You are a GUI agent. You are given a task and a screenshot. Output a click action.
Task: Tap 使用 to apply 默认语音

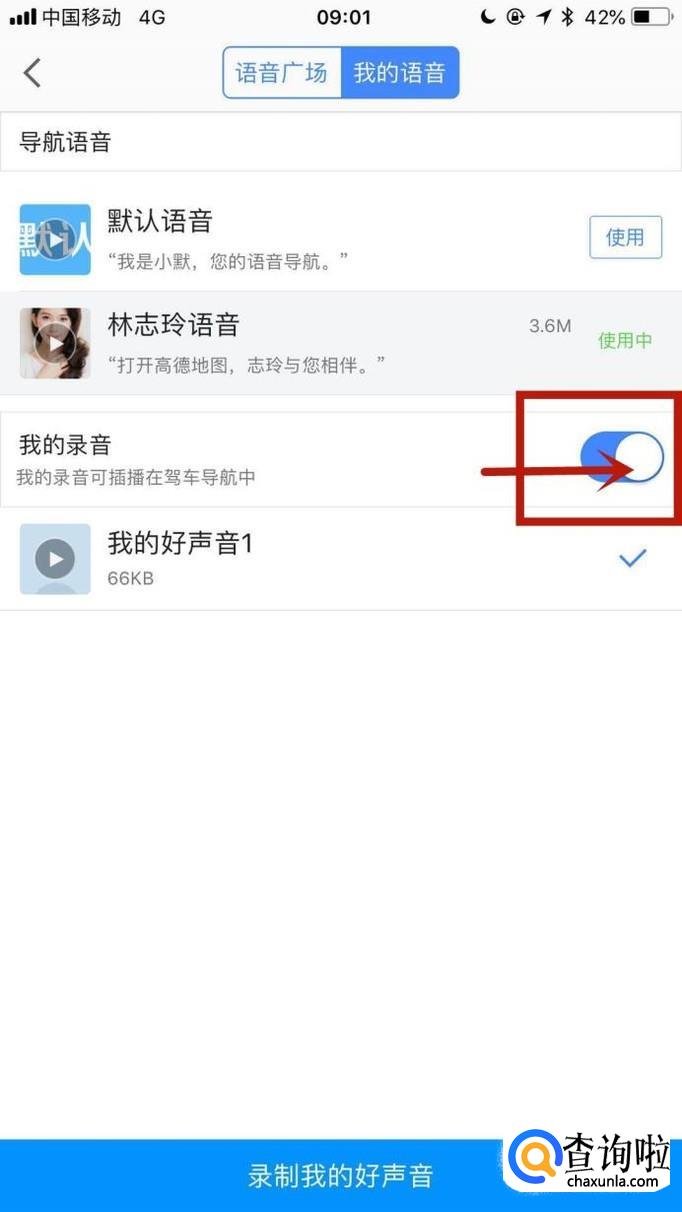(x=625, y=237)
